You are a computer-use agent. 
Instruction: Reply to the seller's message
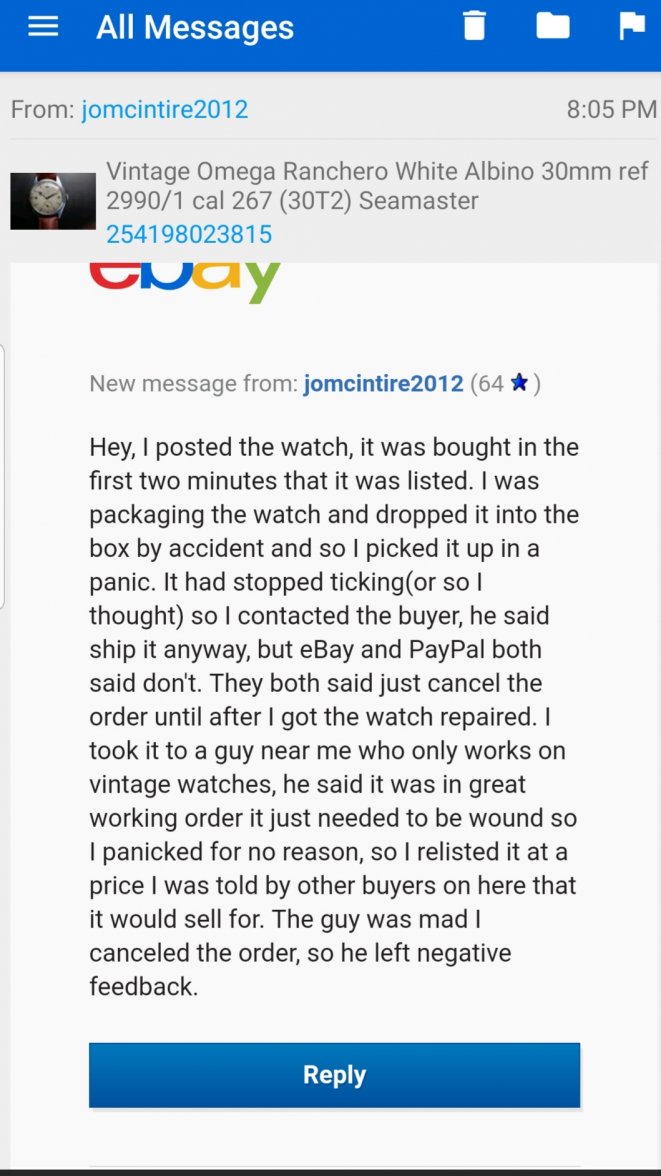click(334, 1075)
